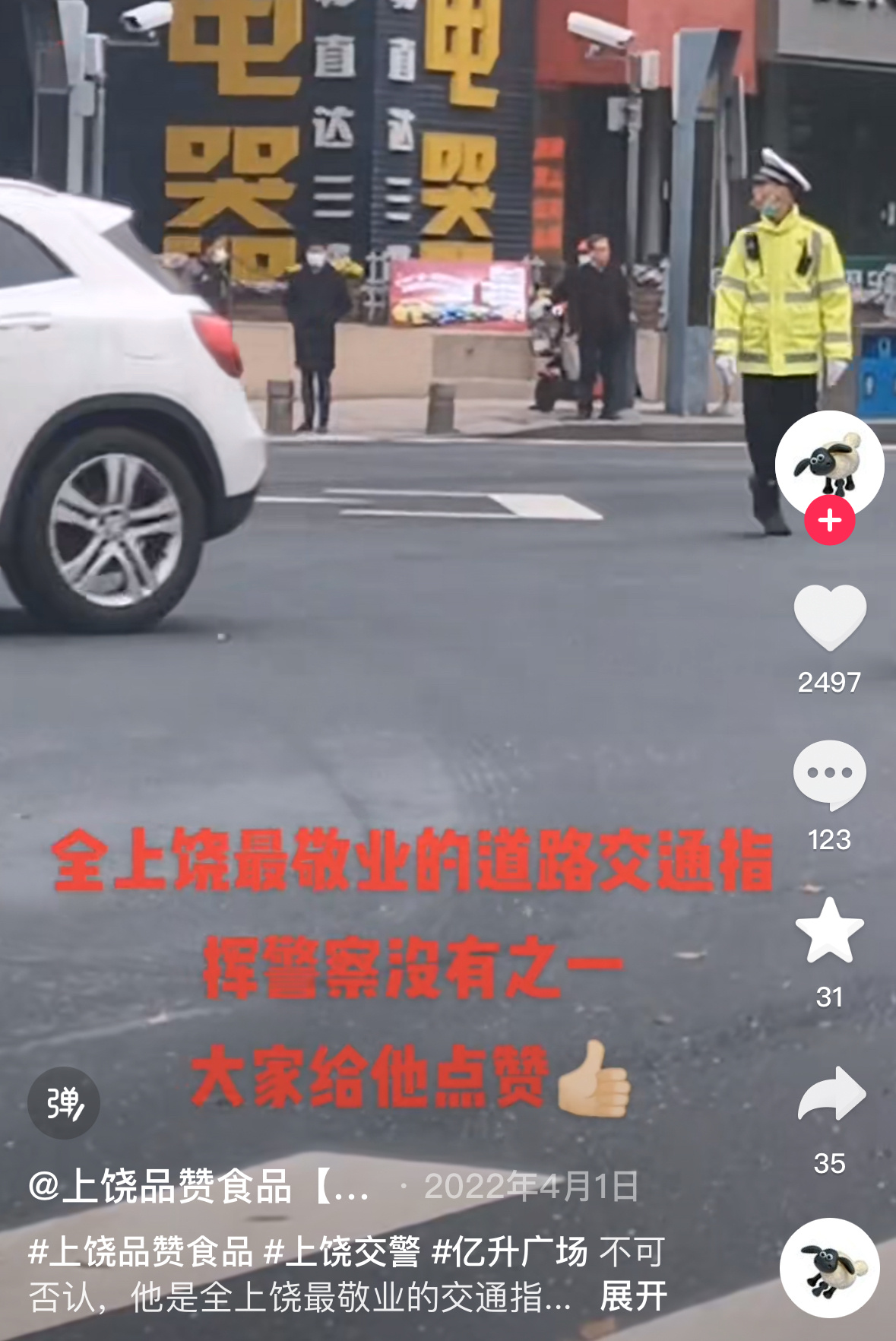Viewport: 896px width, 1341px height.
Task: Open hashtag #上饶交警
Action: point(341,1252)
